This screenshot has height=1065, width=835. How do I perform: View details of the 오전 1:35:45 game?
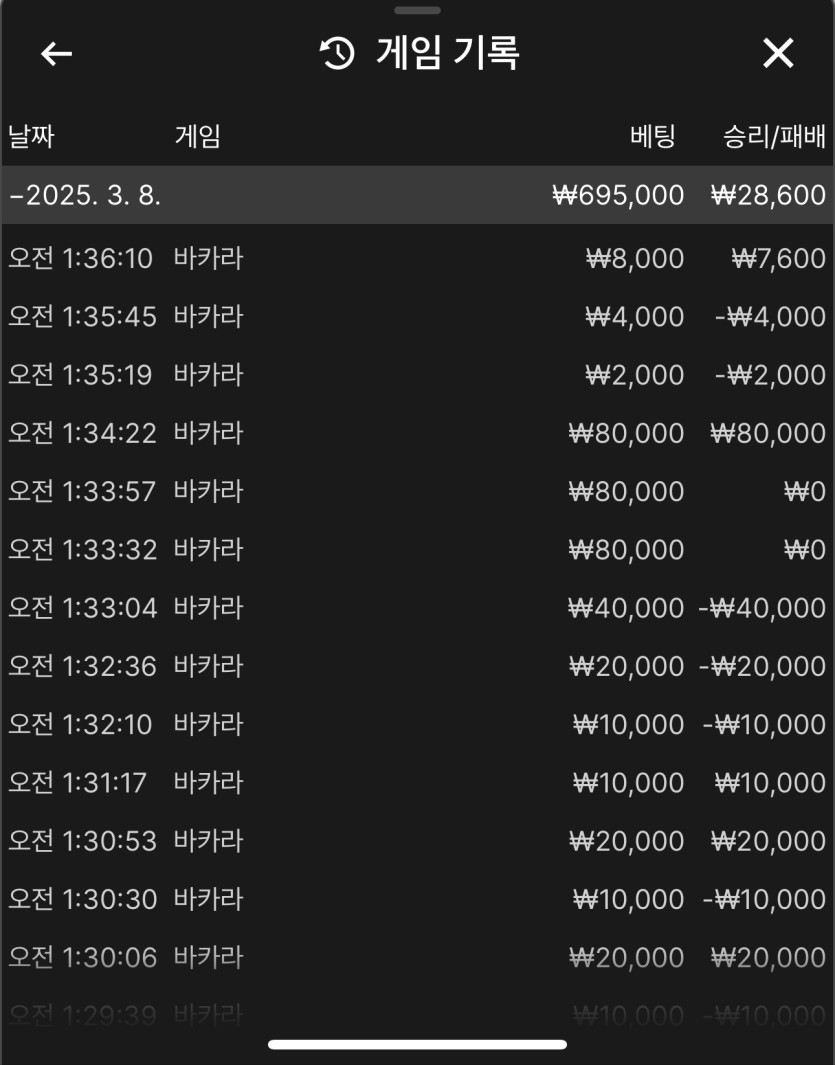(417, 317)
